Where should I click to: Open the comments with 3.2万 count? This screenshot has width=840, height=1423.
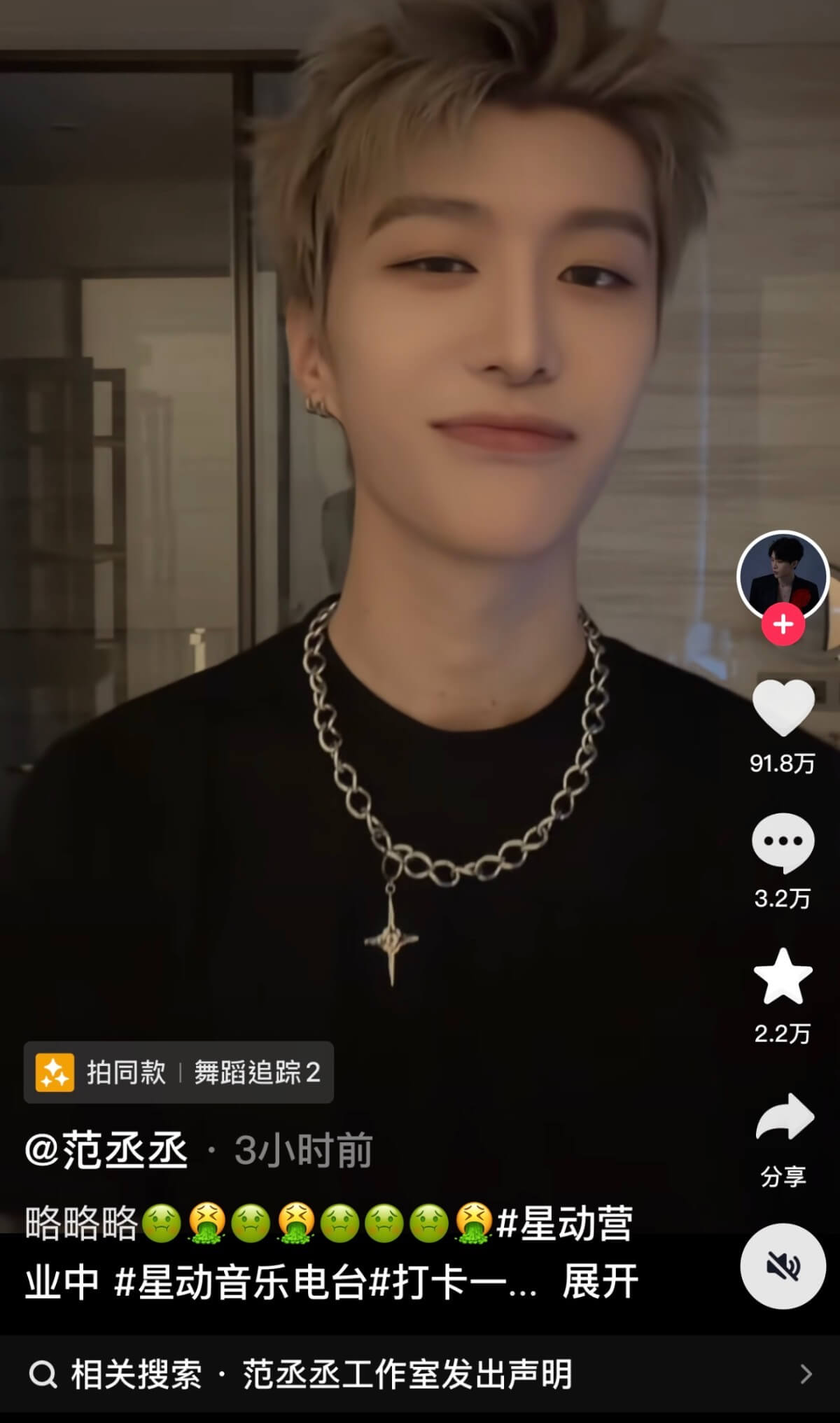tap(783, 842)
